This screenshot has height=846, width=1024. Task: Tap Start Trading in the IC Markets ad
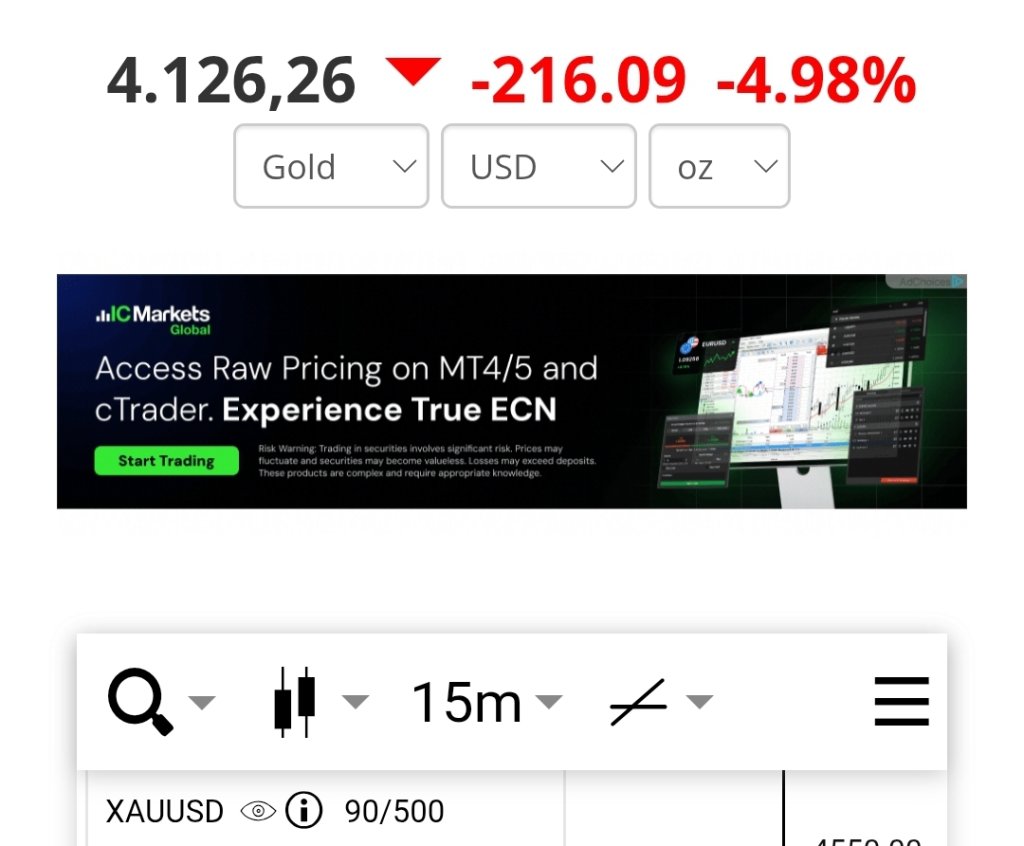(166, 461)
